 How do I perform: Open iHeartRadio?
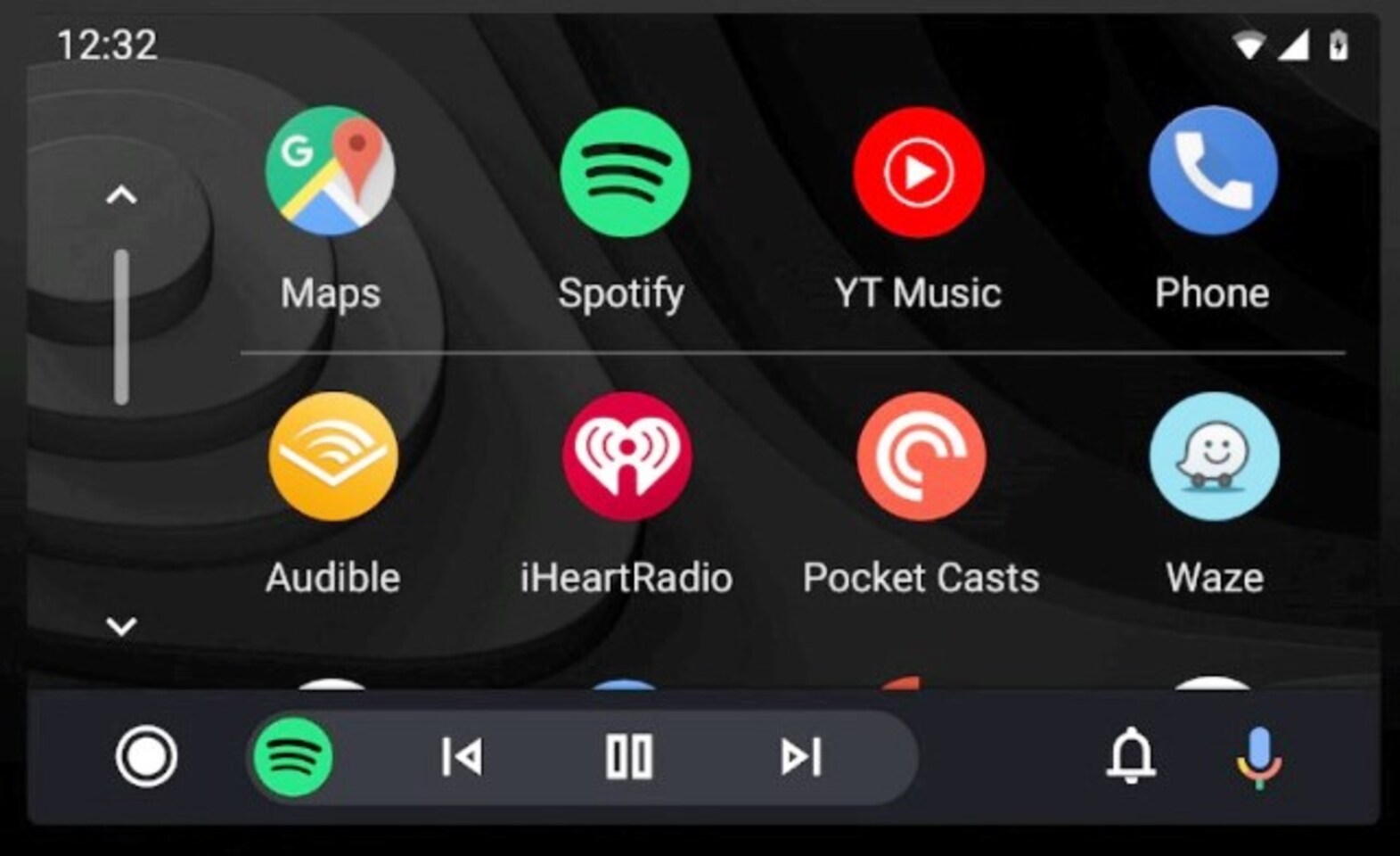(x=626, y=457)
